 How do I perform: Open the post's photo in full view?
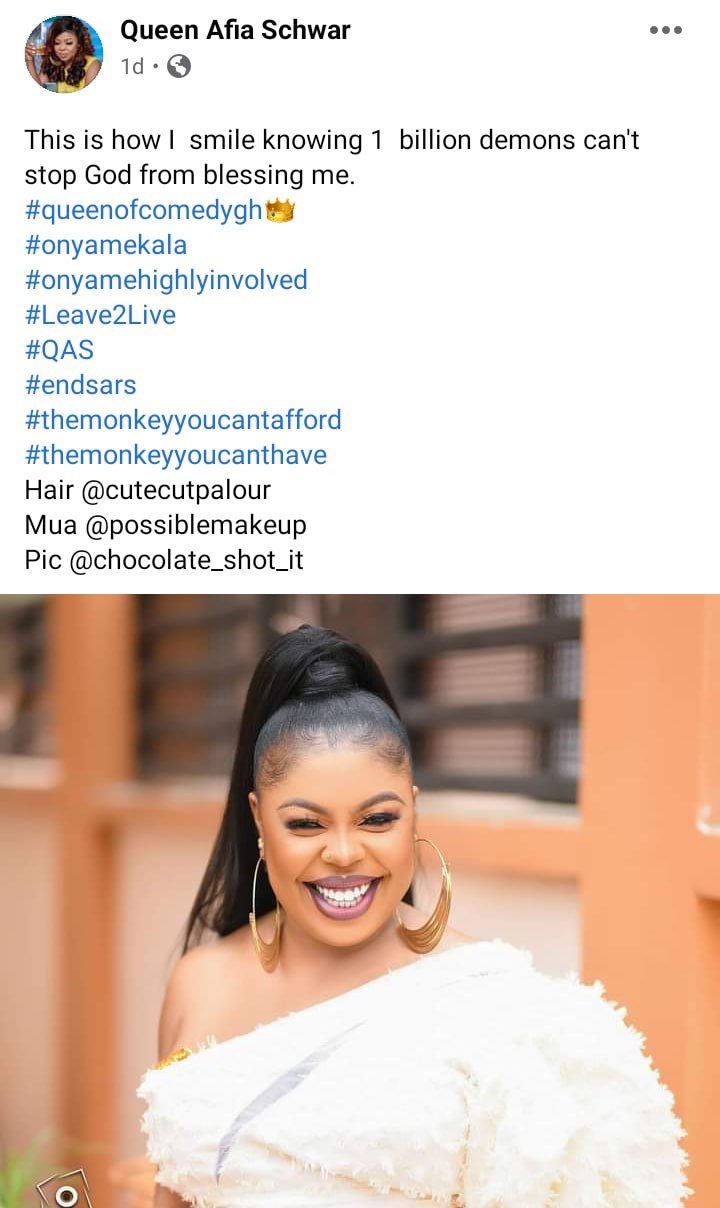(x=360, y=901)
